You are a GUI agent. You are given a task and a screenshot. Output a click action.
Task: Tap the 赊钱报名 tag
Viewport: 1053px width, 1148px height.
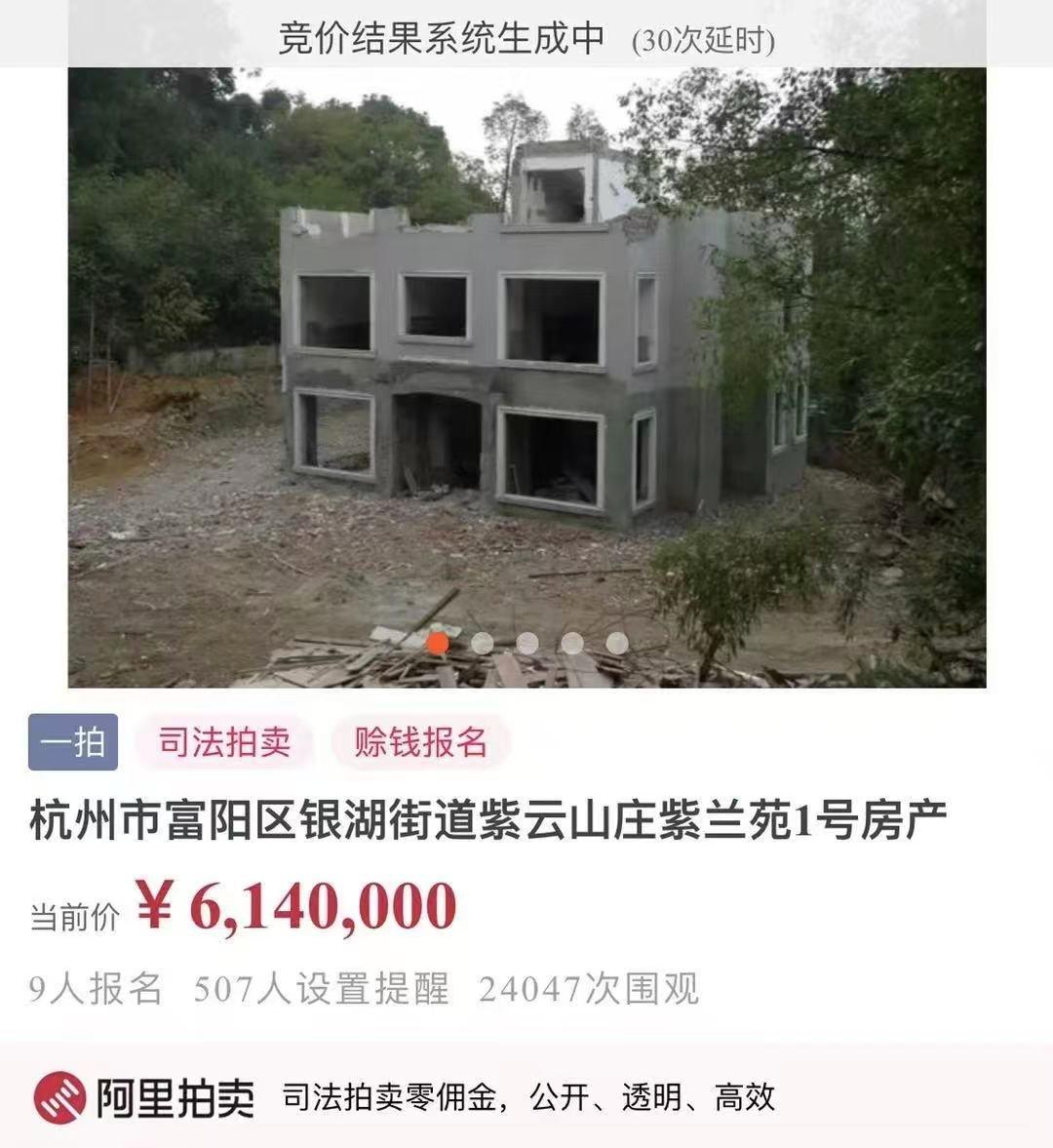[x=420, y=742]
